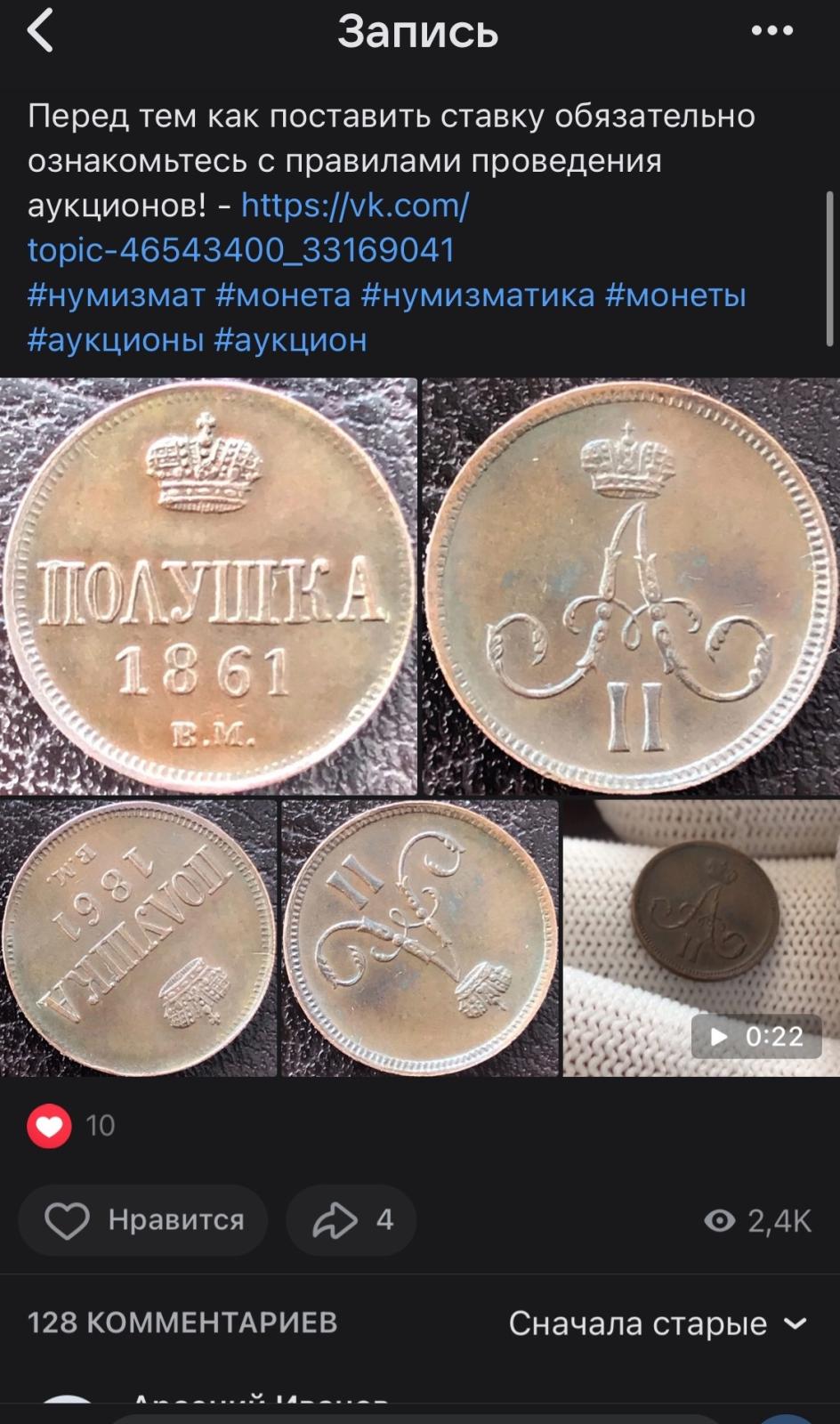
Task: Open the #нумизматика hashtag
Action: (x=478, y=295)
